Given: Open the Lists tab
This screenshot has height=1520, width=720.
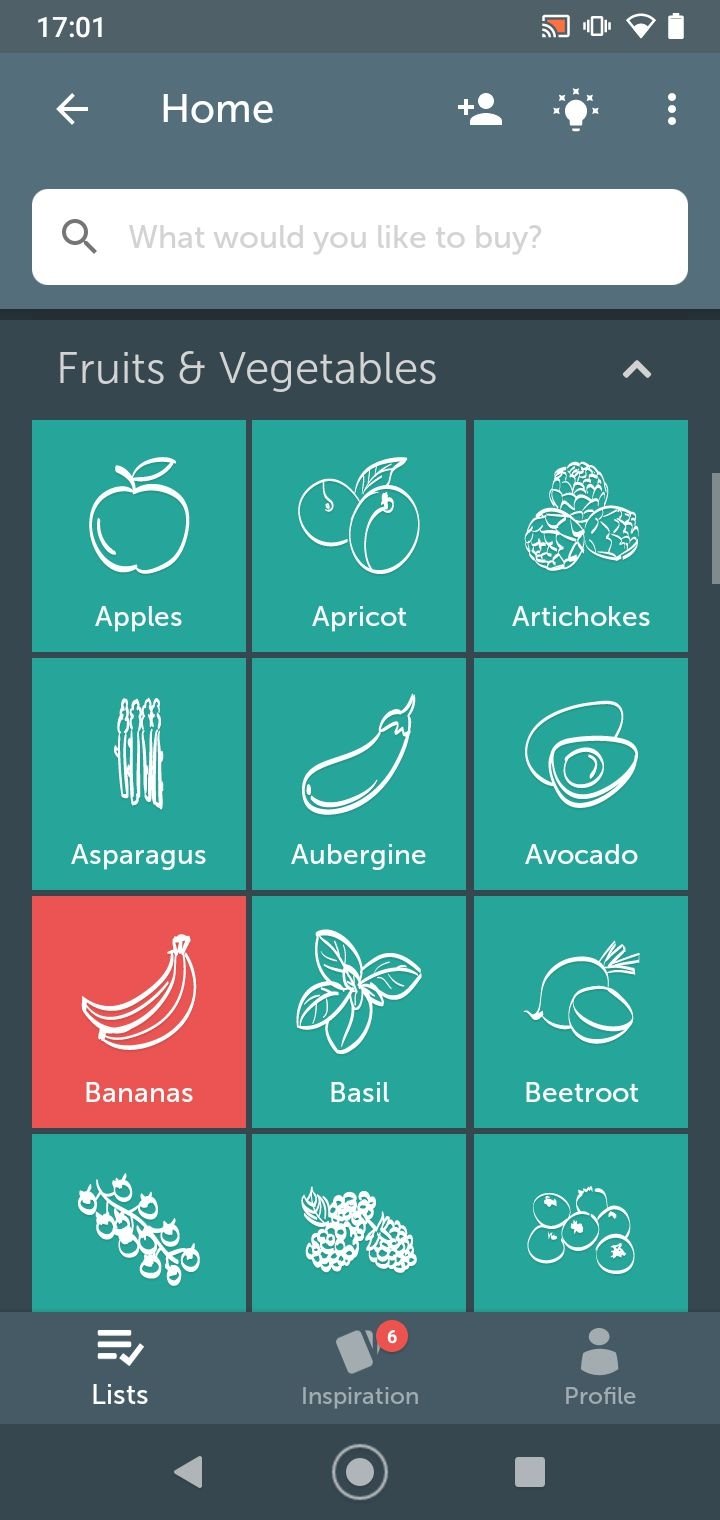Looking at the screenshot, I should click(120, 1367).
